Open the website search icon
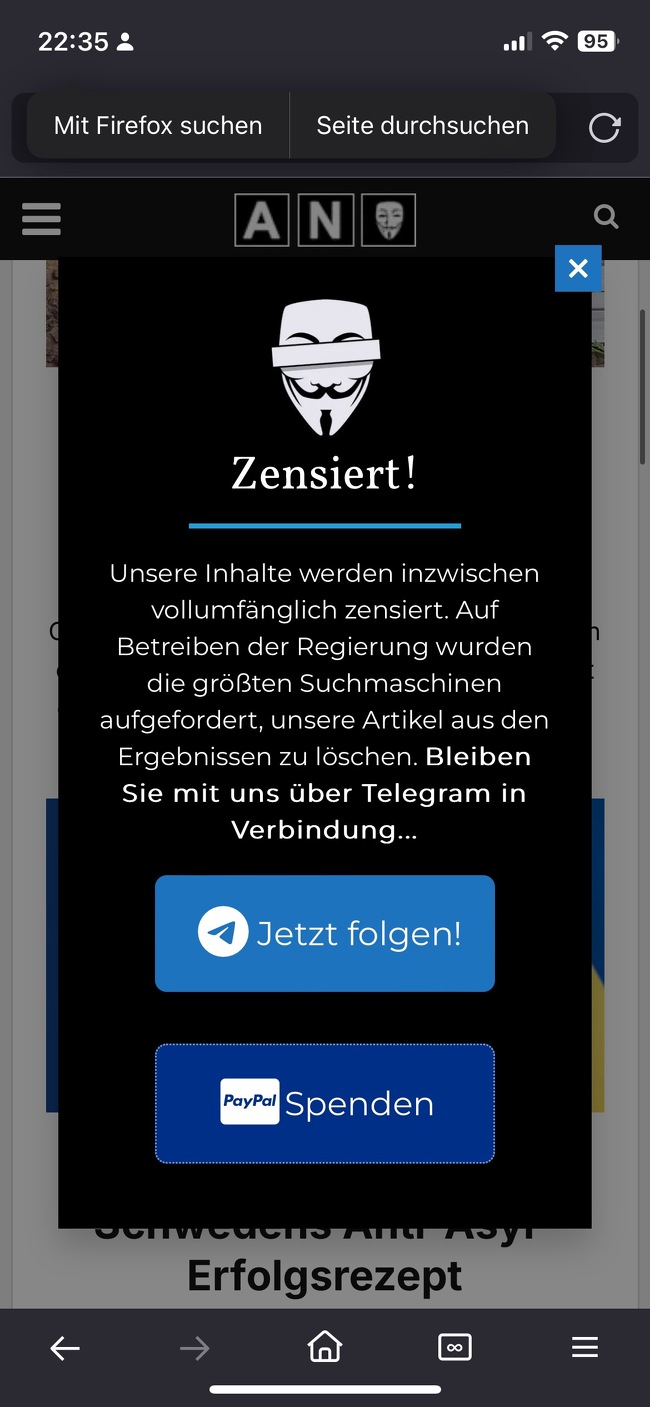 (606, 216)
